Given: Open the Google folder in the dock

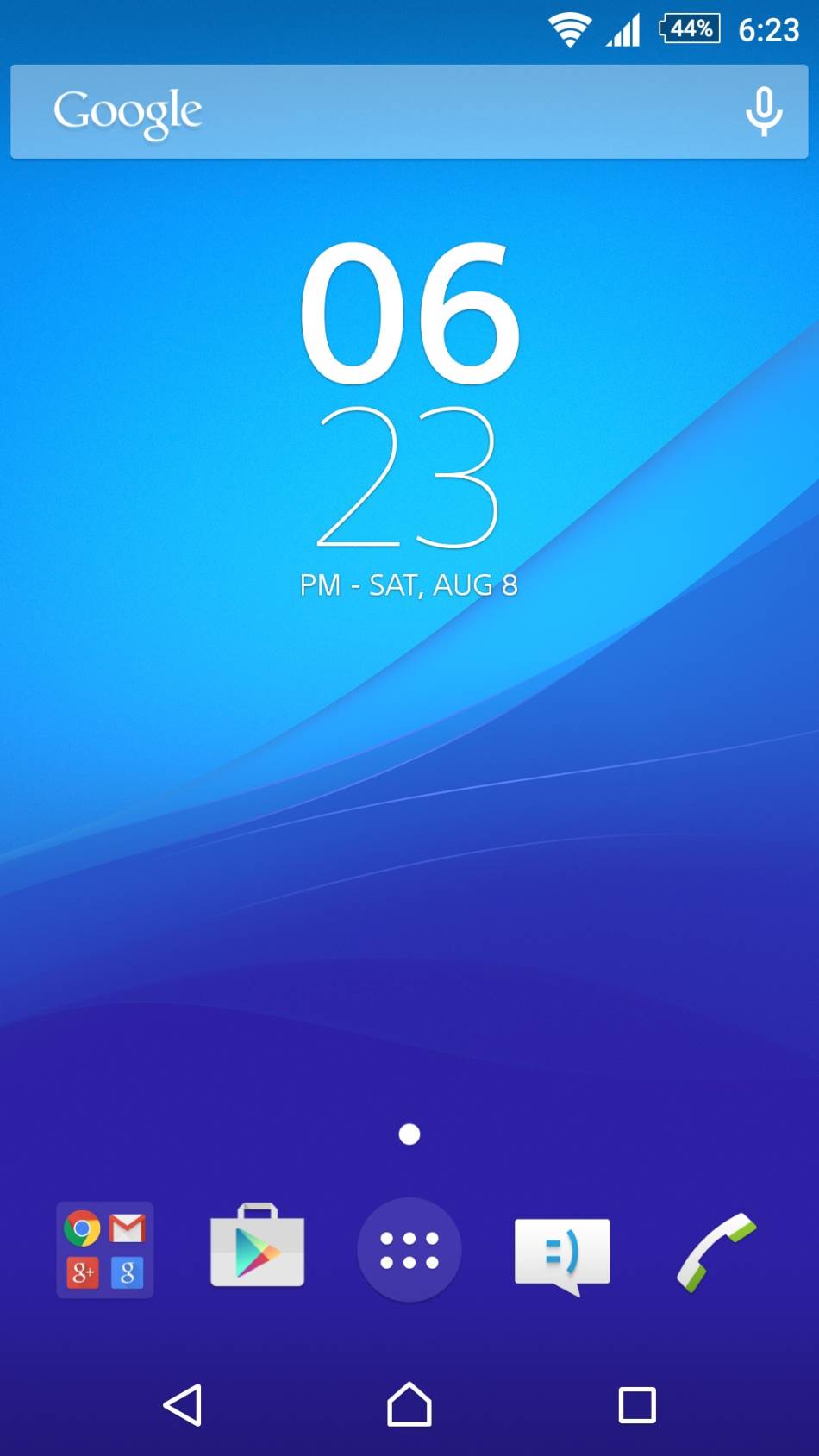Looking at the screenshot, I should point(104,1250).
